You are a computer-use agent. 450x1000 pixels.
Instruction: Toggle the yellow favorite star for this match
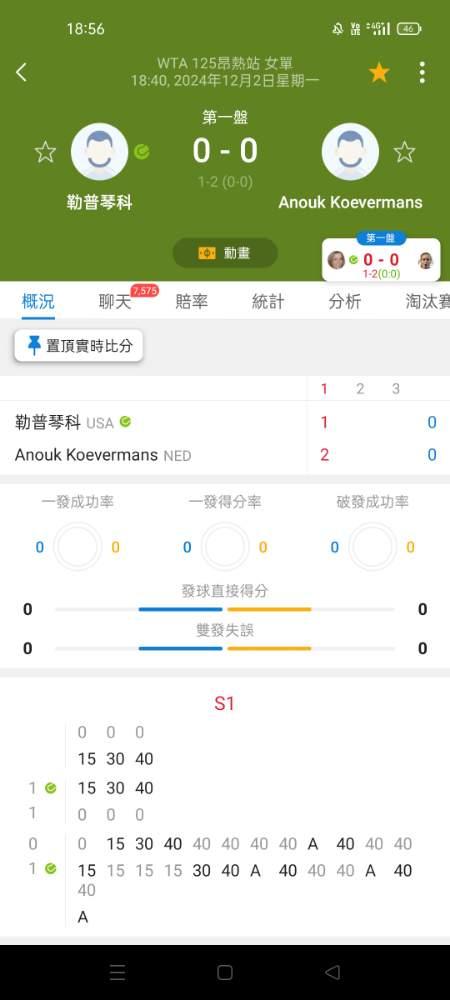(379, 73)
